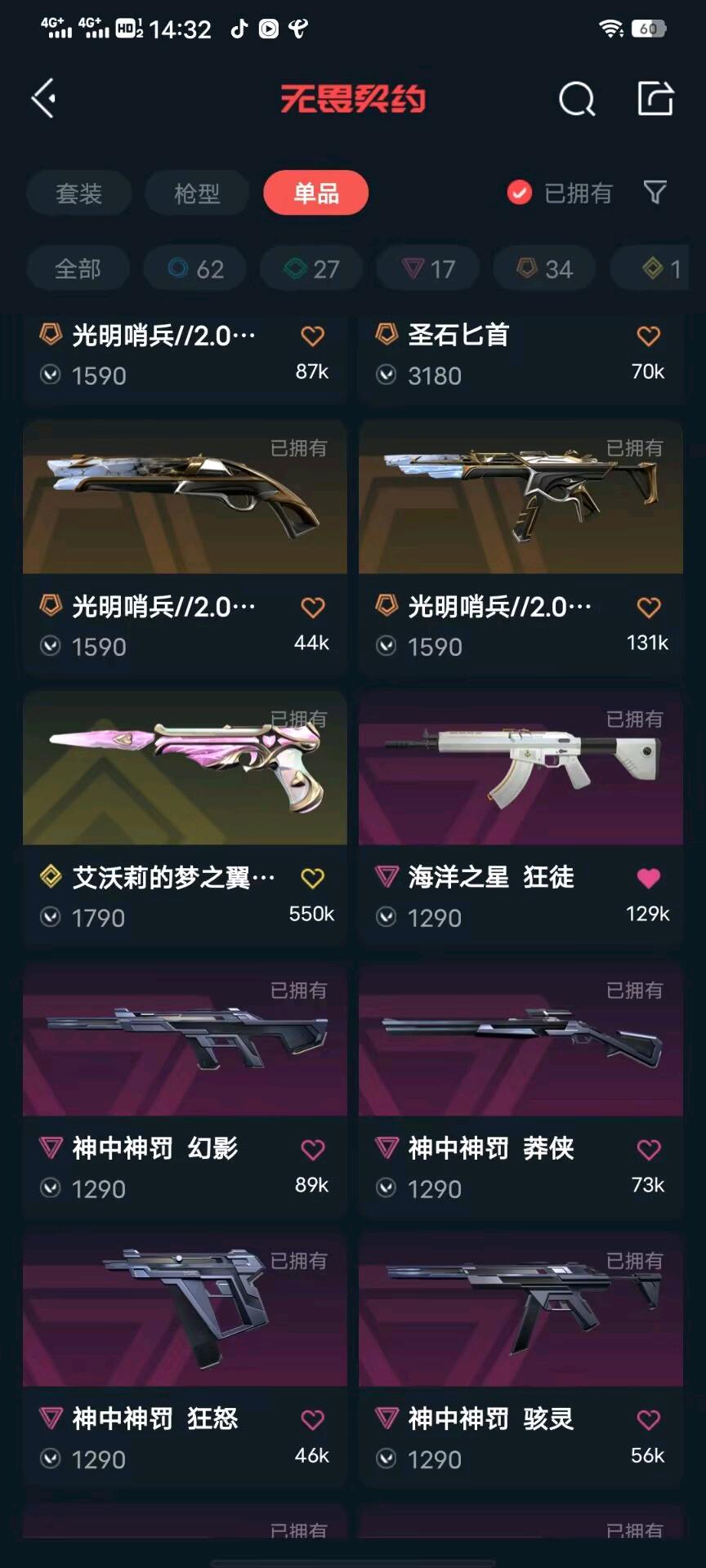
Task: Share this weapon collection page
Action: [655, 99]
